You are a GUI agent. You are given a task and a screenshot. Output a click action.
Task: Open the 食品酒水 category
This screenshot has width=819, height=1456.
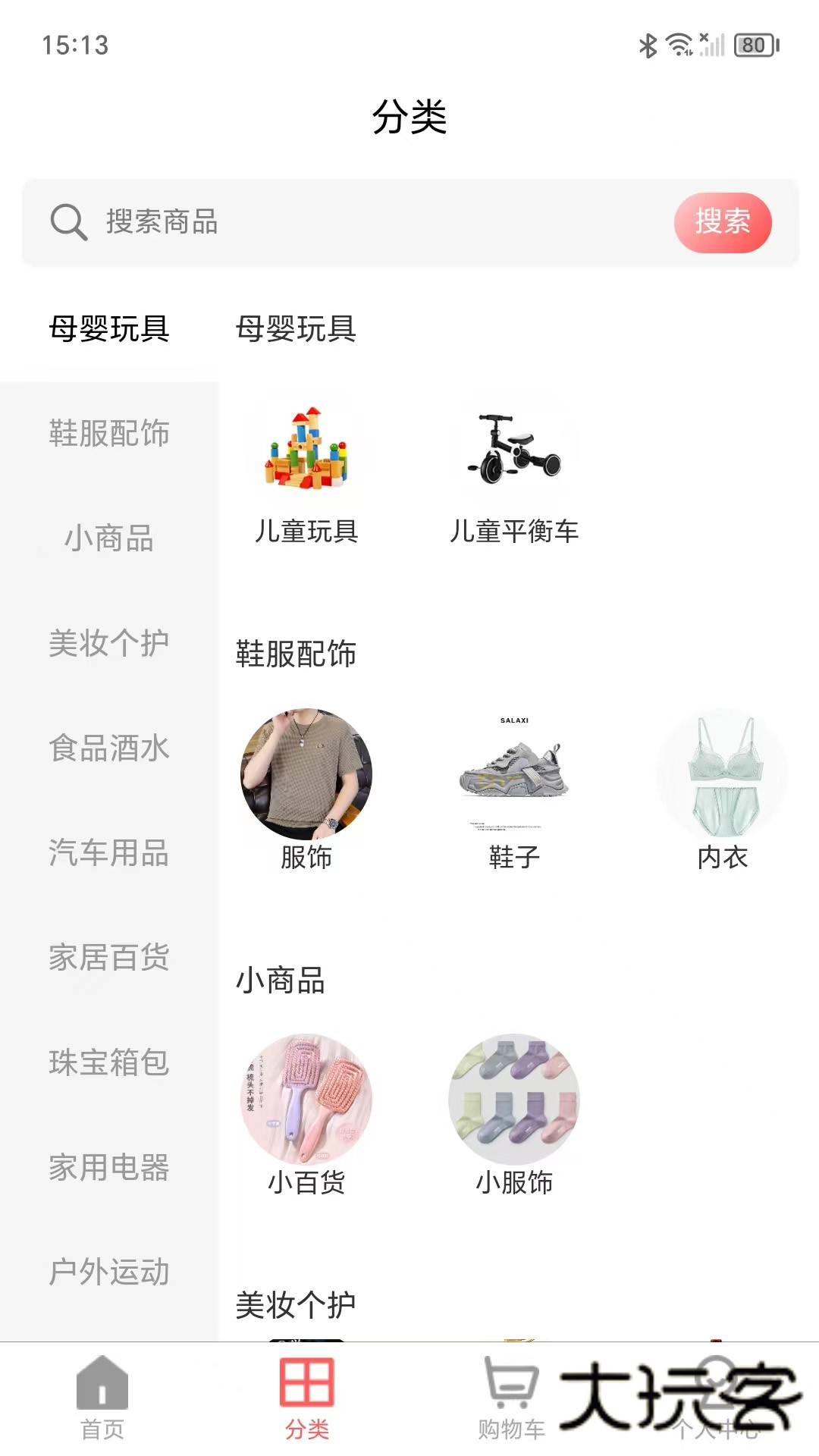tap(110, 750)
